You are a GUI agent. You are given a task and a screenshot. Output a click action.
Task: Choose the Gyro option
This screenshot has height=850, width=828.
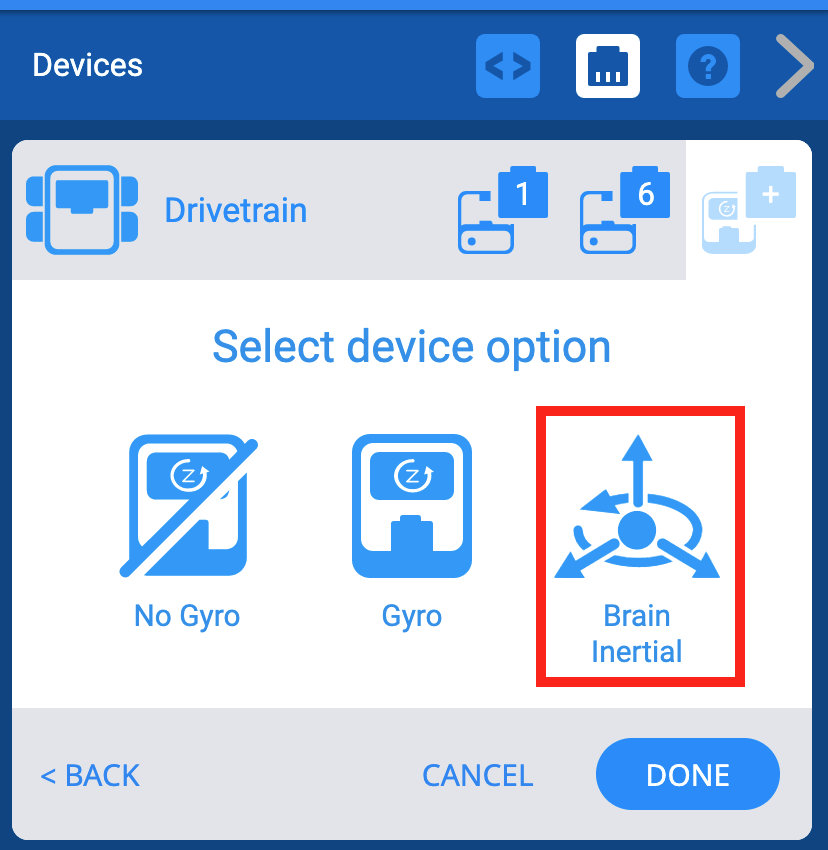point(411,532)
